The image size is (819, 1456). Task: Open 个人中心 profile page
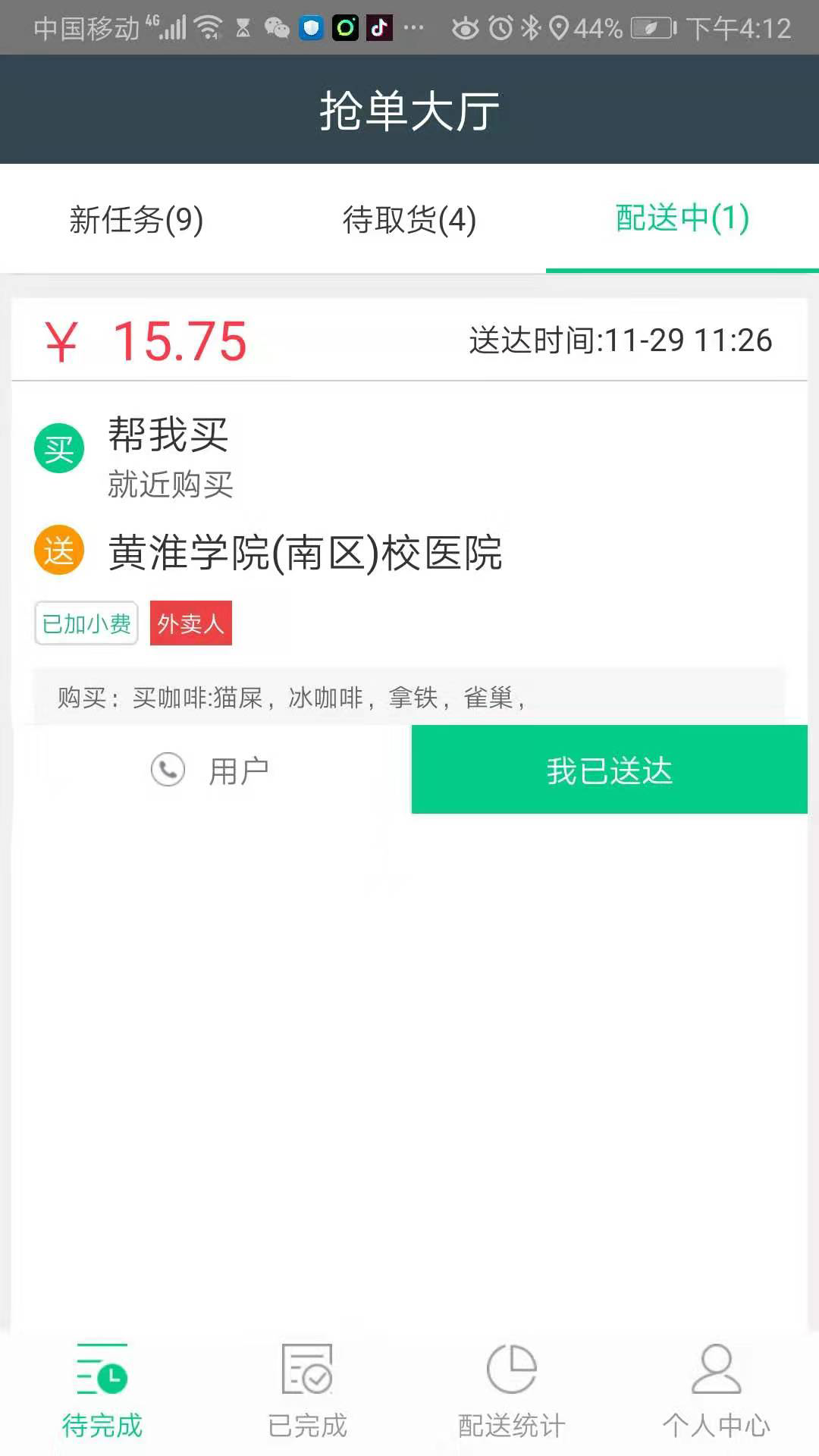click(717, 1392)
